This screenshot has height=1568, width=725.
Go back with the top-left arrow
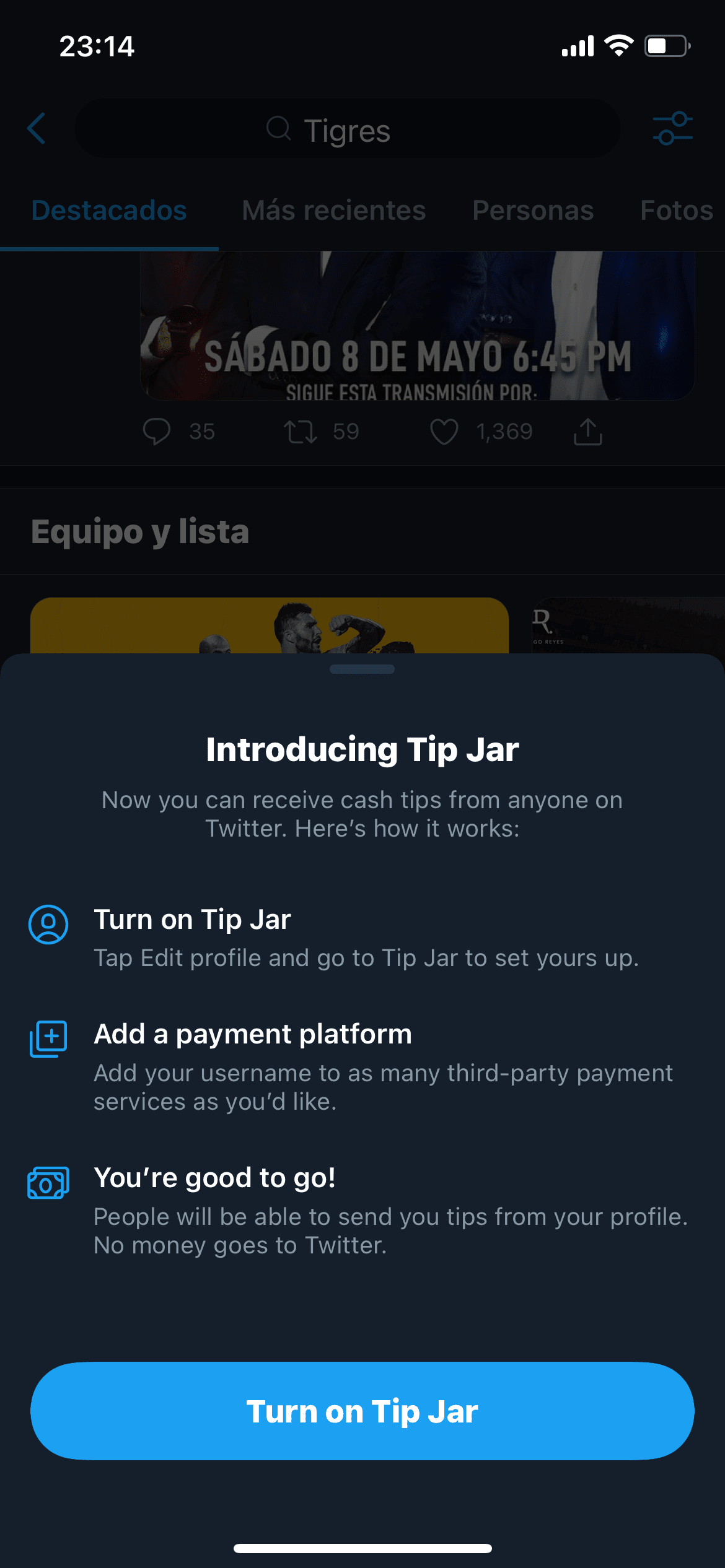point(37,129)
